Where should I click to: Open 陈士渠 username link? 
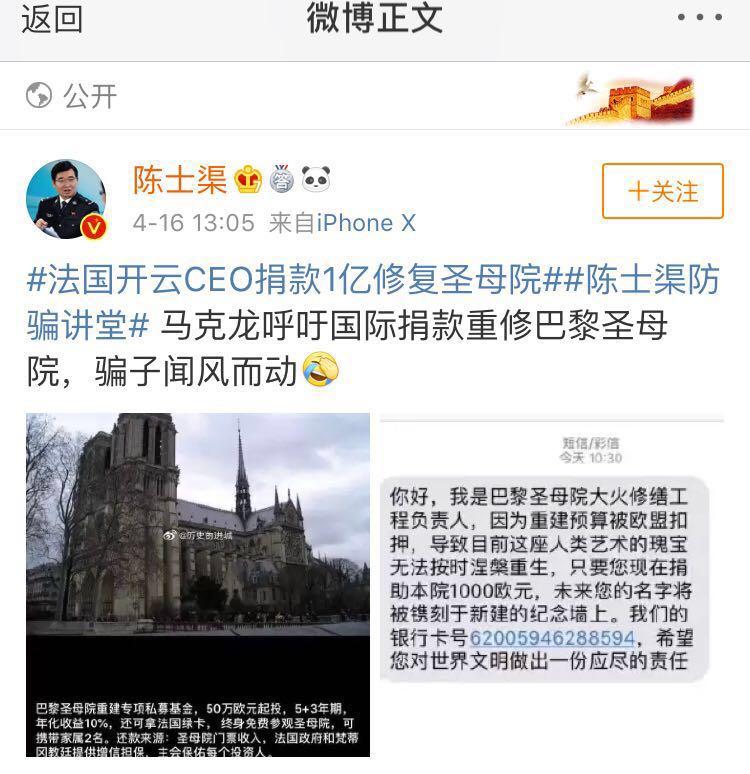180,179
